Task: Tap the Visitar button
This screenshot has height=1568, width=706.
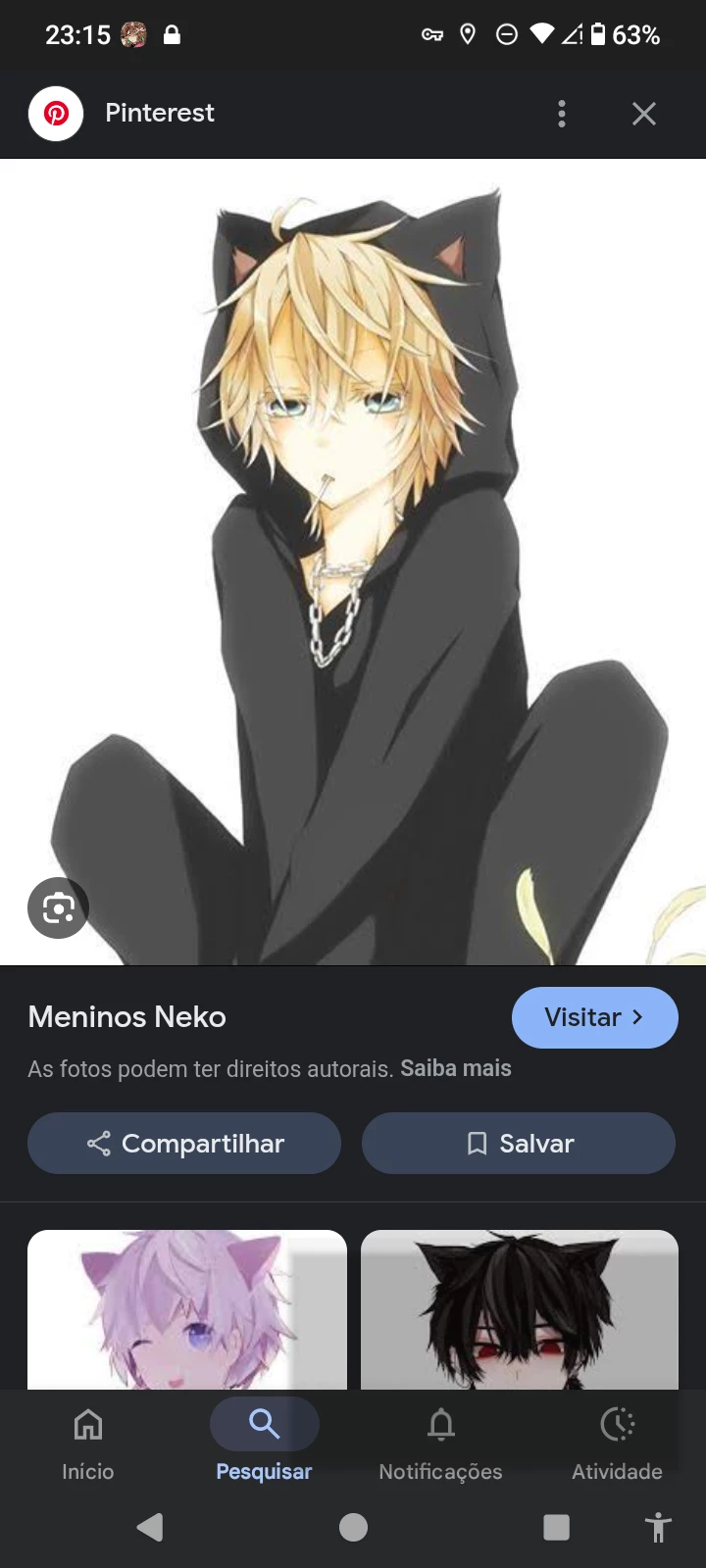Action: [x=594, y=1017]
